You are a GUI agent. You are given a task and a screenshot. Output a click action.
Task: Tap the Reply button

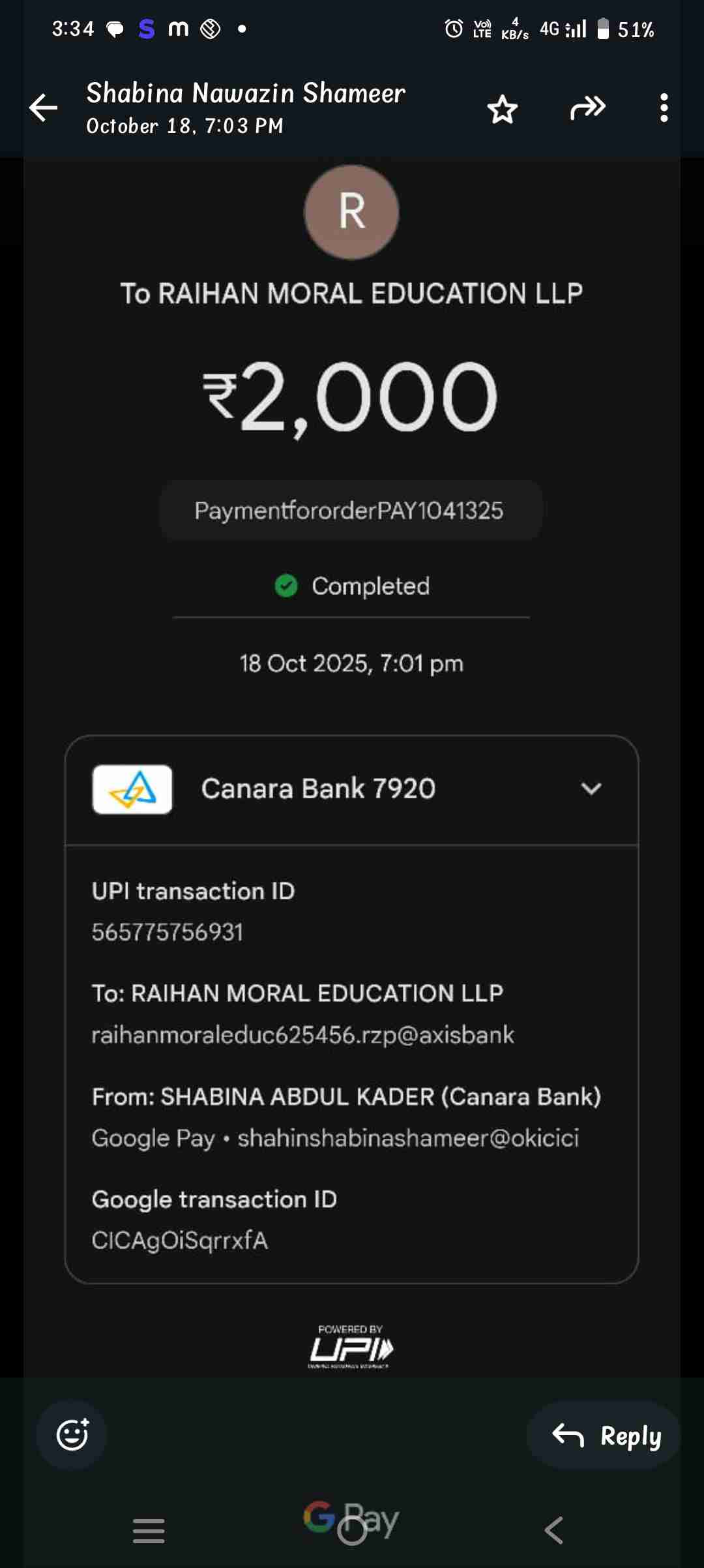[x=606, y=1436]
